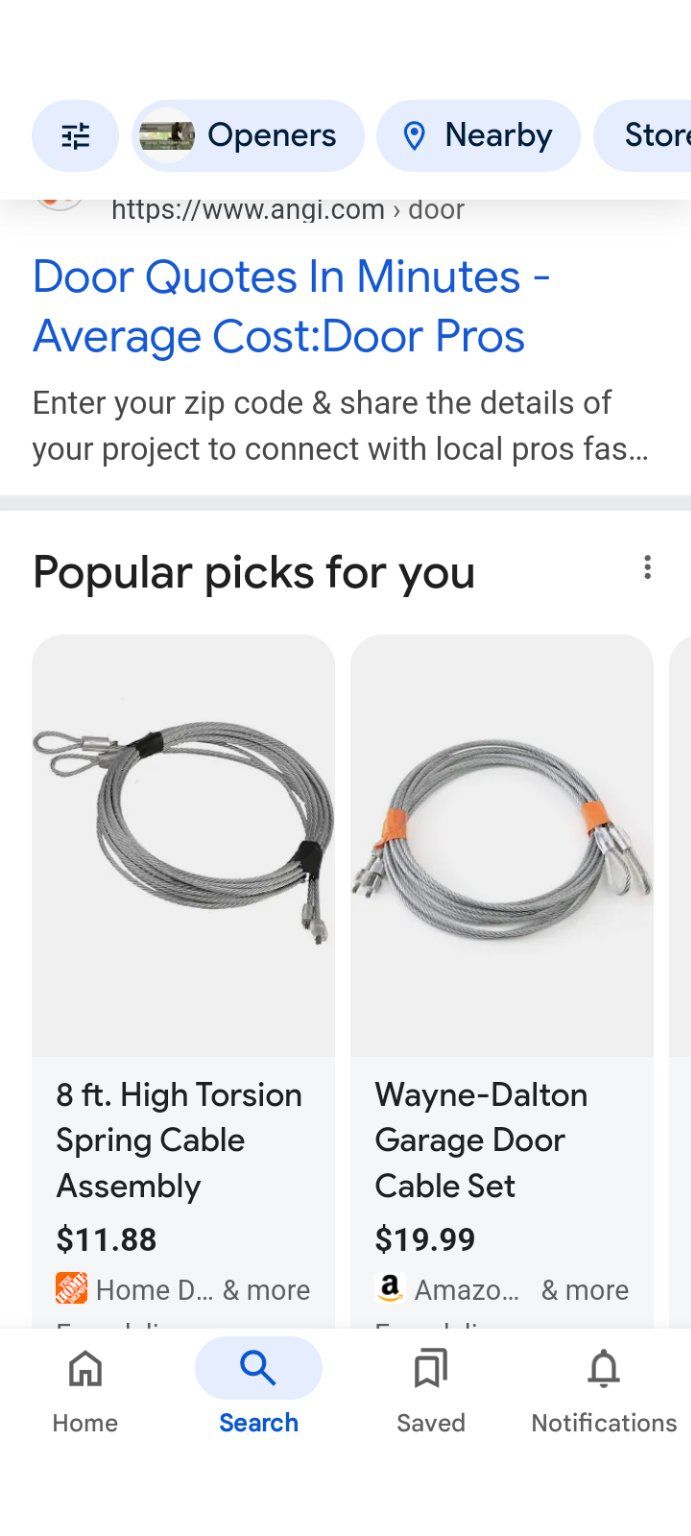Open the Saved tab
Screen dimensions: 691x1536
[x=431, y=1390]
